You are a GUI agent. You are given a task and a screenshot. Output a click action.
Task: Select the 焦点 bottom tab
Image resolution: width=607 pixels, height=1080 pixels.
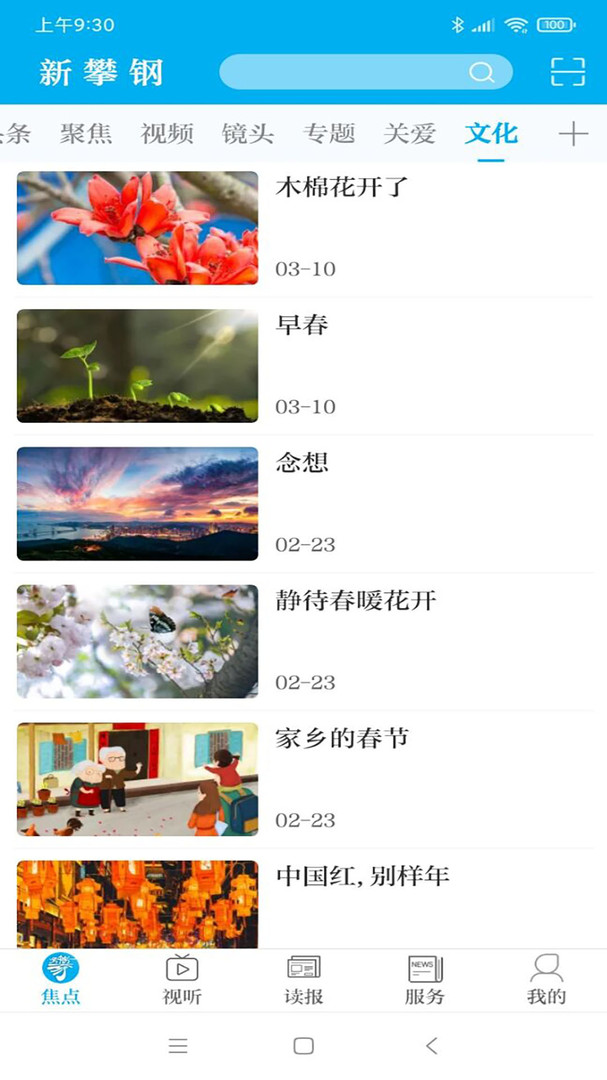click(61, 980)
